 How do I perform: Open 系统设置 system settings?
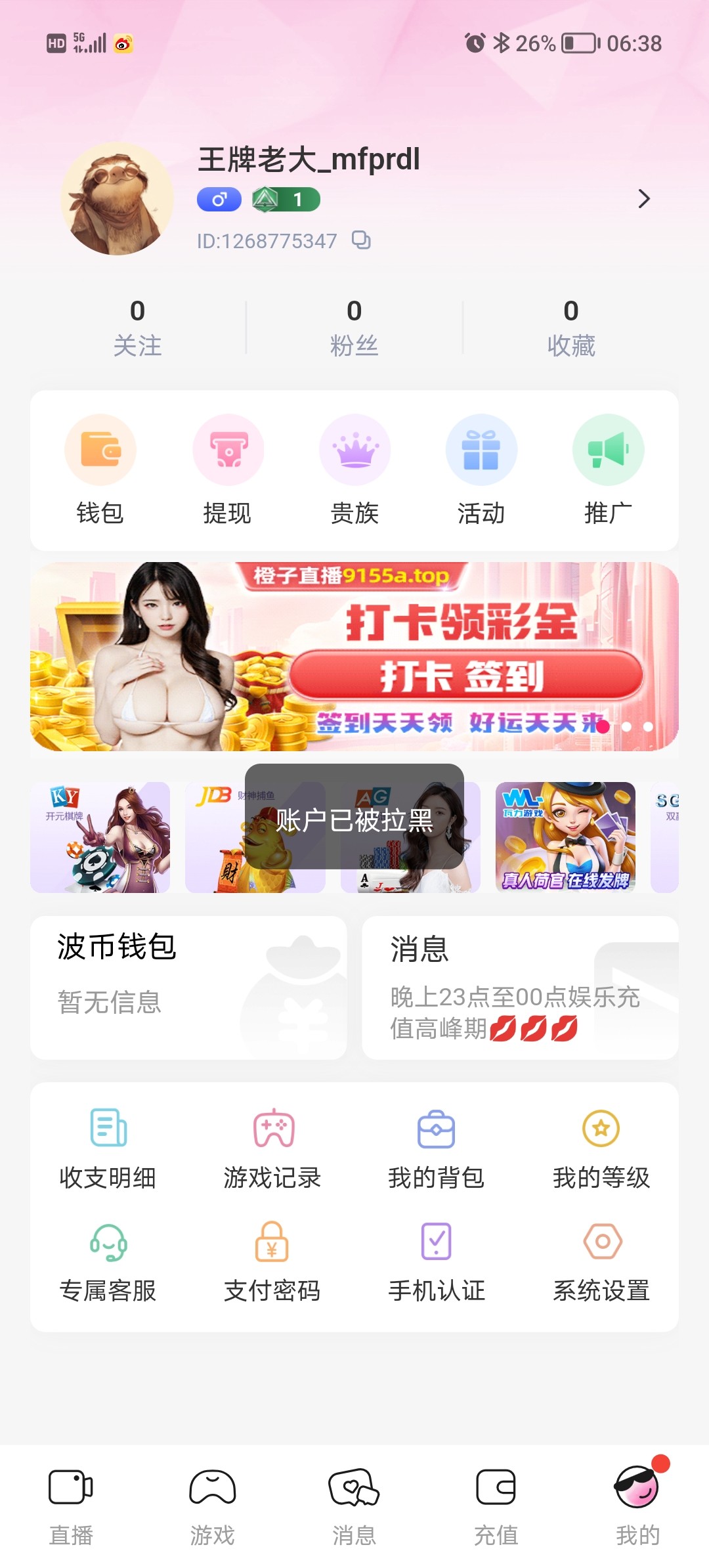click(601, 1262)
